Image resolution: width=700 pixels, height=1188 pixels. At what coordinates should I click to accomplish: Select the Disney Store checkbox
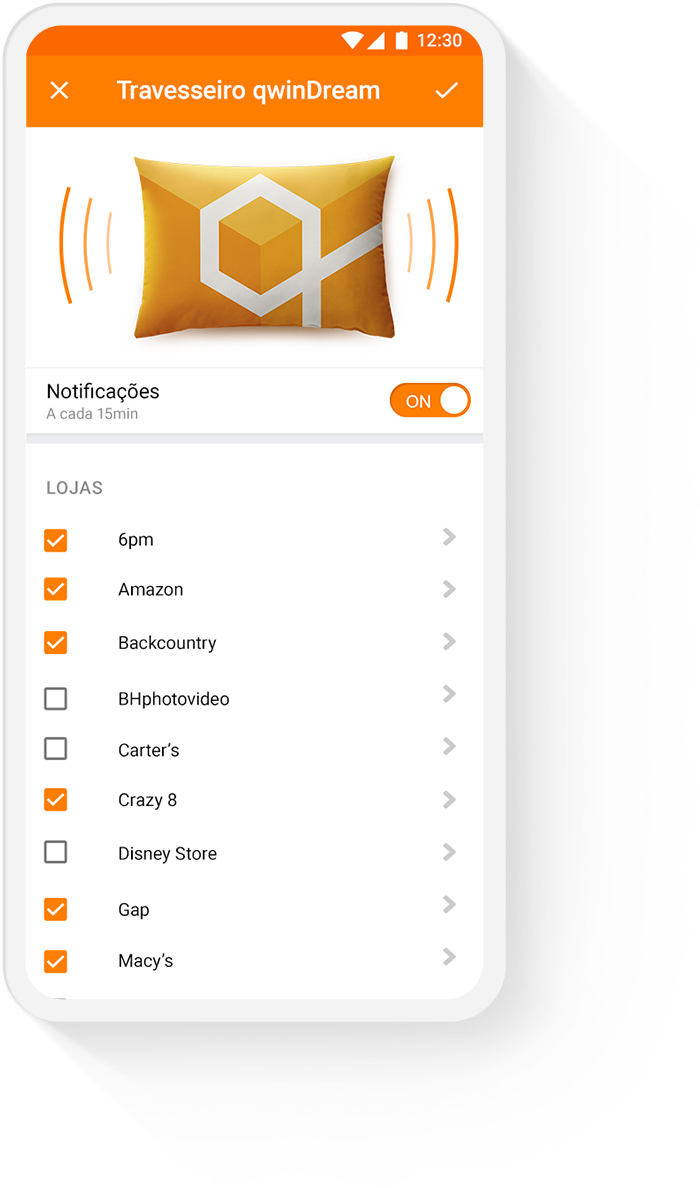[x=56, y=852]
